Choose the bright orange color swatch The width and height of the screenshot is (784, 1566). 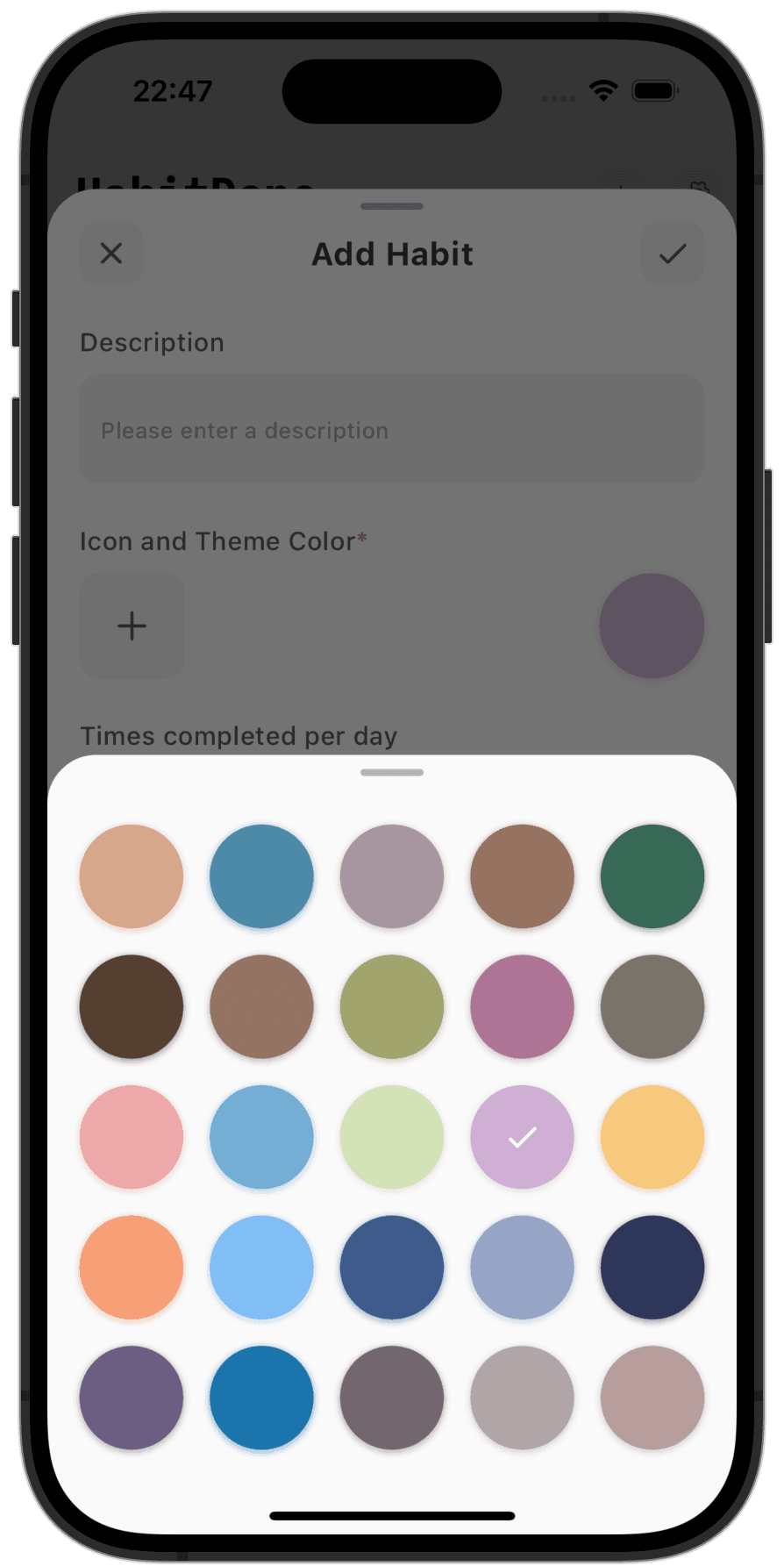pos(132,1267)
